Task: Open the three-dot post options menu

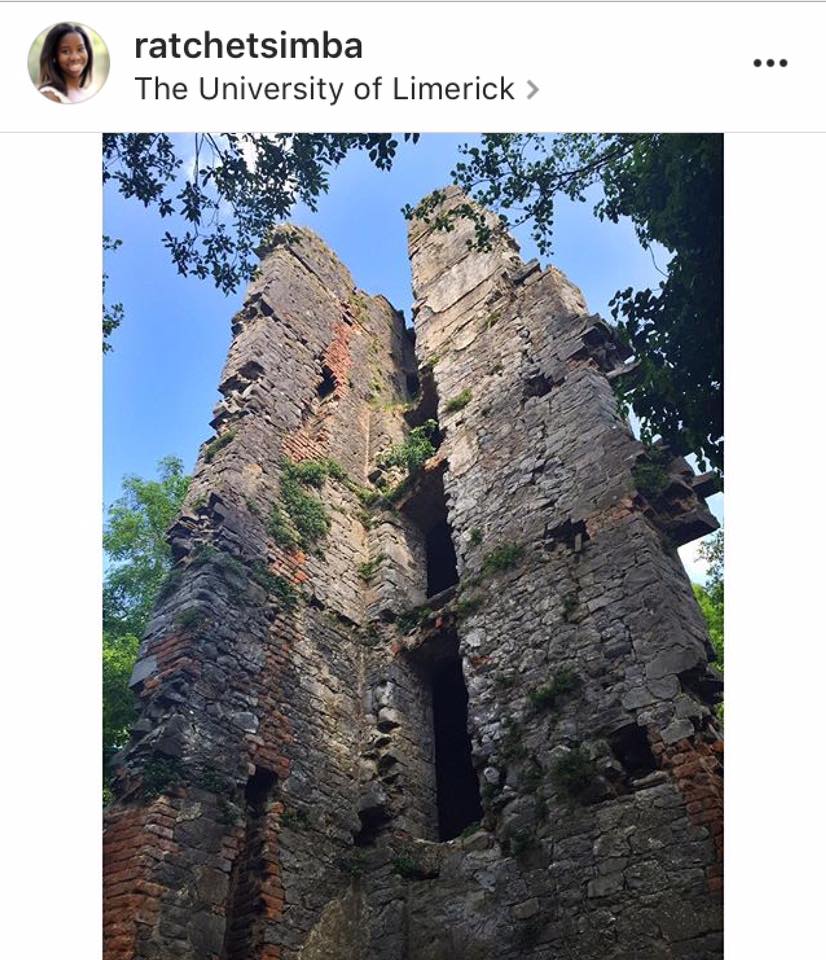Action: [x=770, y=63]
